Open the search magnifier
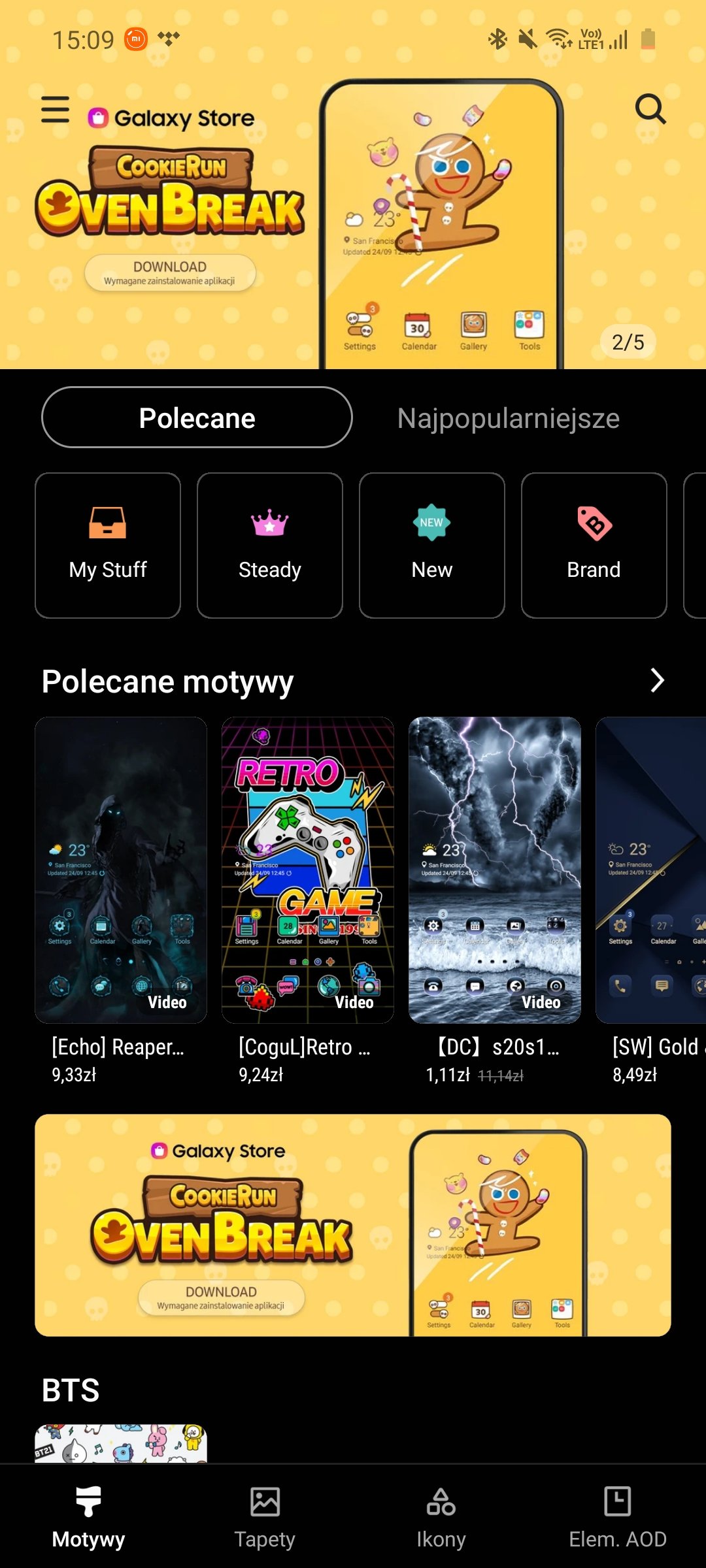 click(x=650, y=109)
